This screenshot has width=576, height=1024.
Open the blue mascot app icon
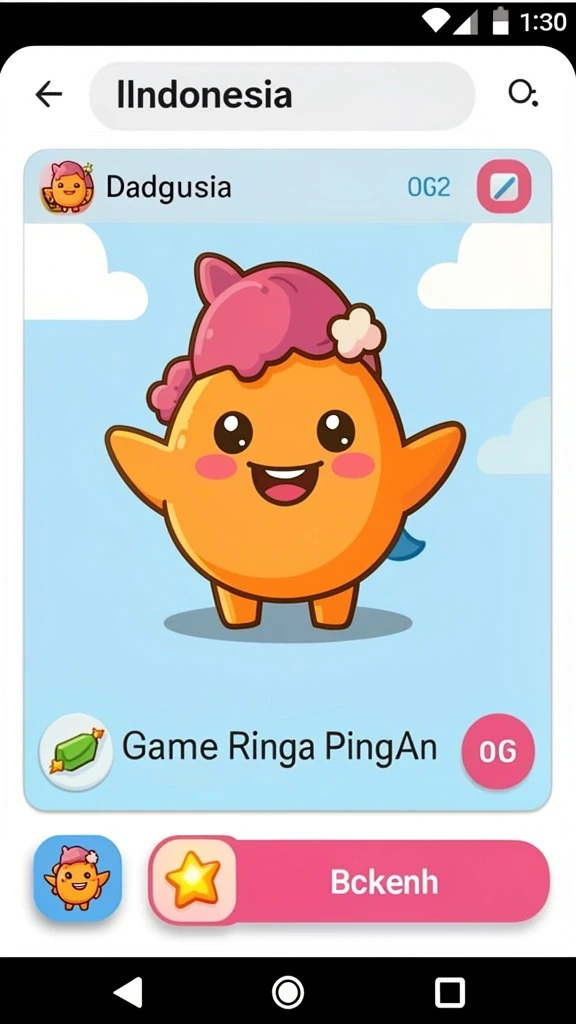[x=78, y=878]
